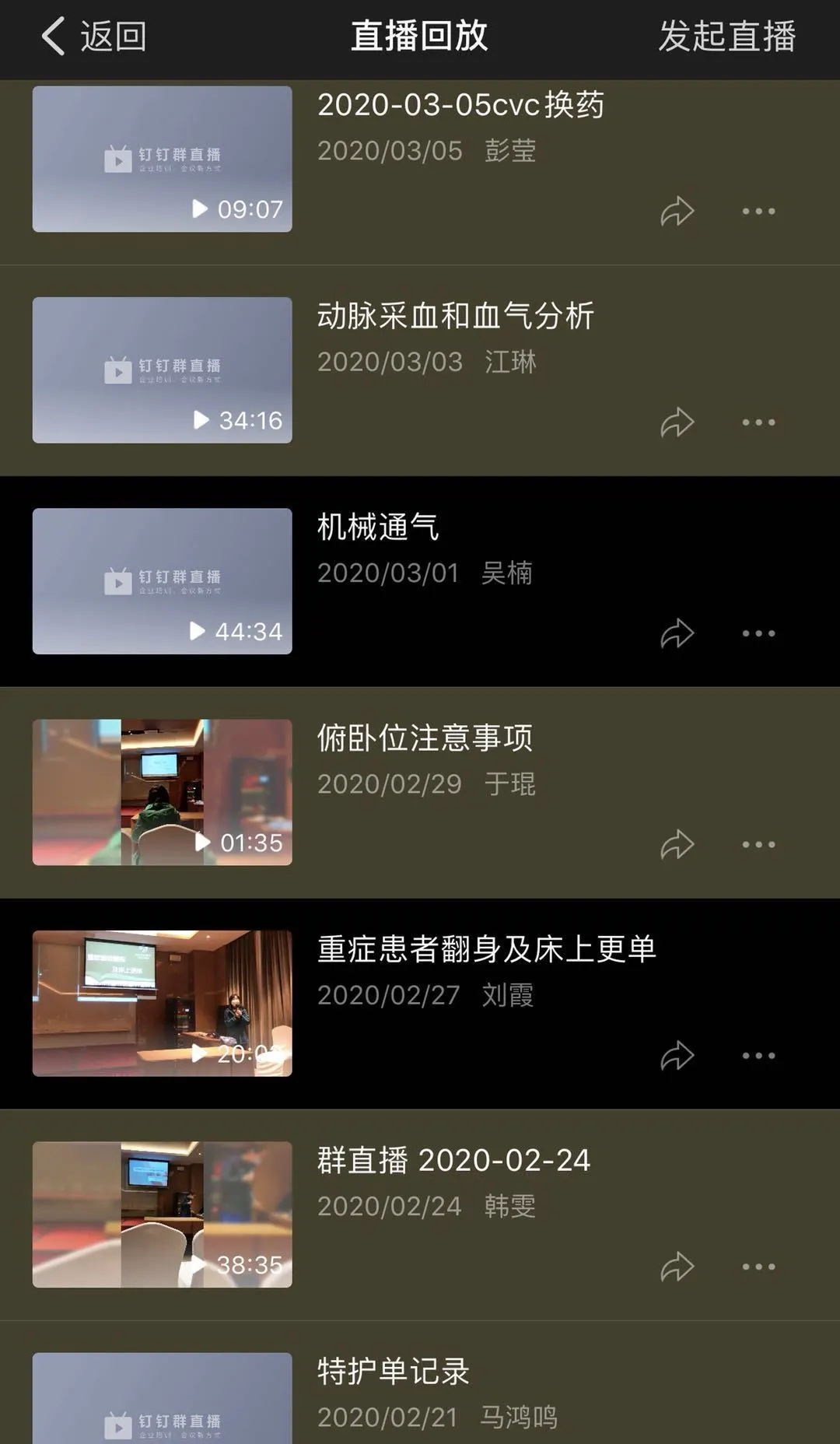
Task: Open more options for 重症患者翻身及床上更单
Action: point(758,1056)
